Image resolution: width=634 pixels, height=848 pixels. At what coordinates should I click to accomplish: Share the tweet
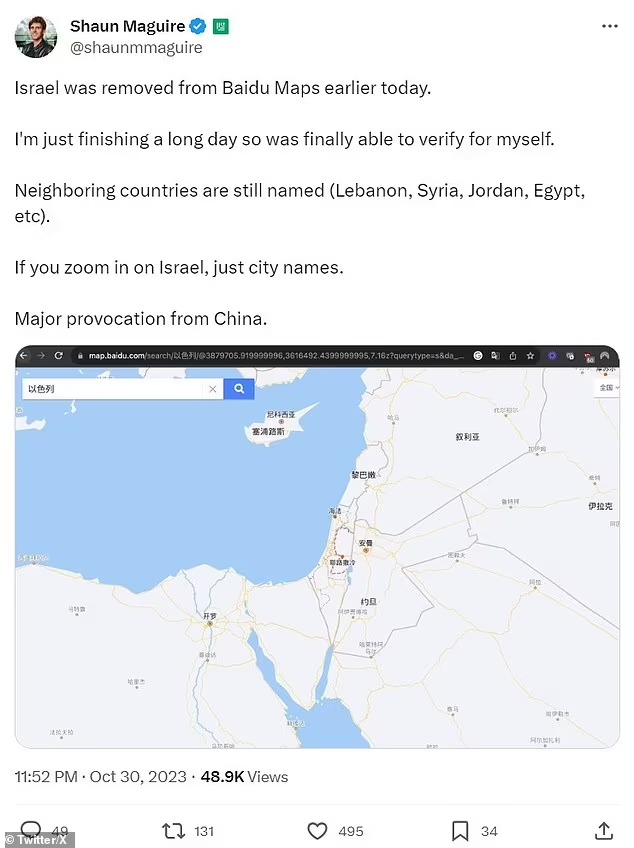pos(603,830)
